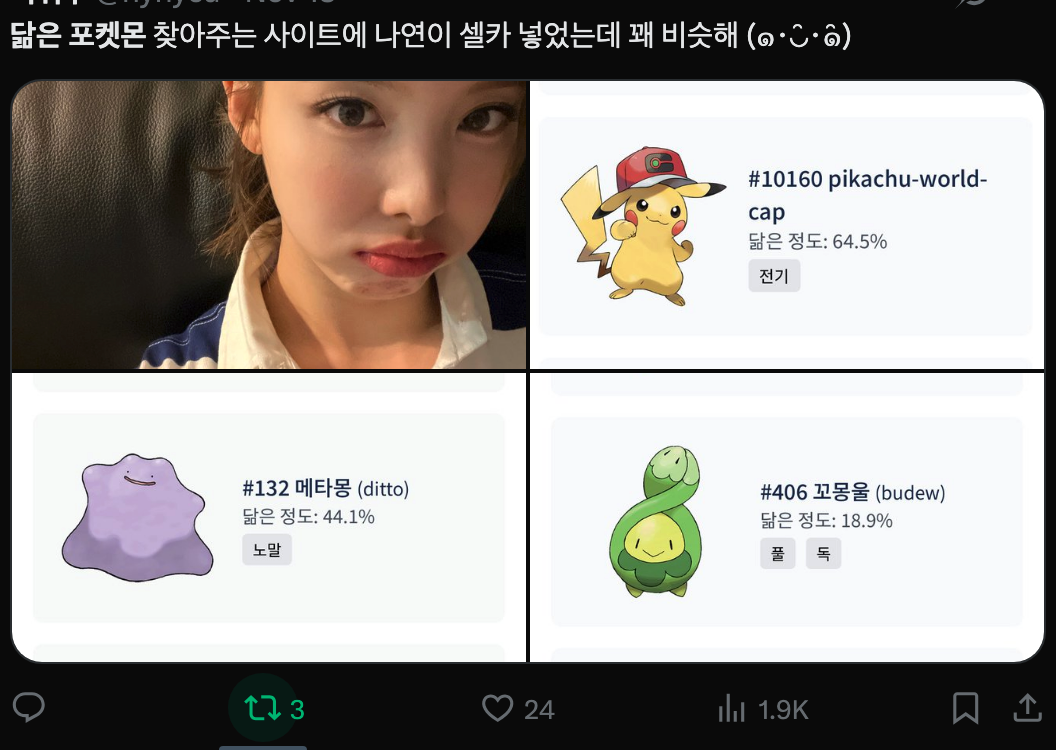
Task: Bookmark this tweet
Action: pos(965,708)
